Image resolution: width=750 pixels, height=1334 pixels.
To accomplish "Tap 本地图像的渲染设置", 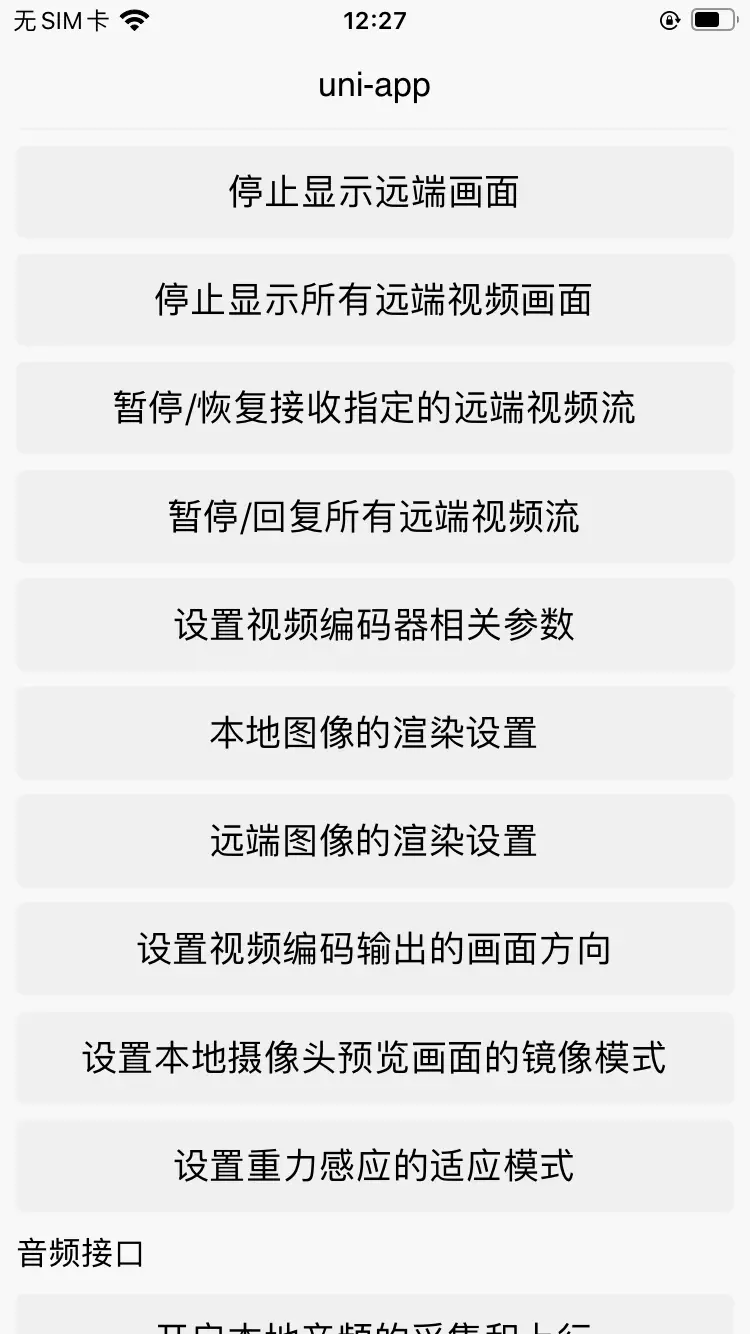I will pos(375,733).
